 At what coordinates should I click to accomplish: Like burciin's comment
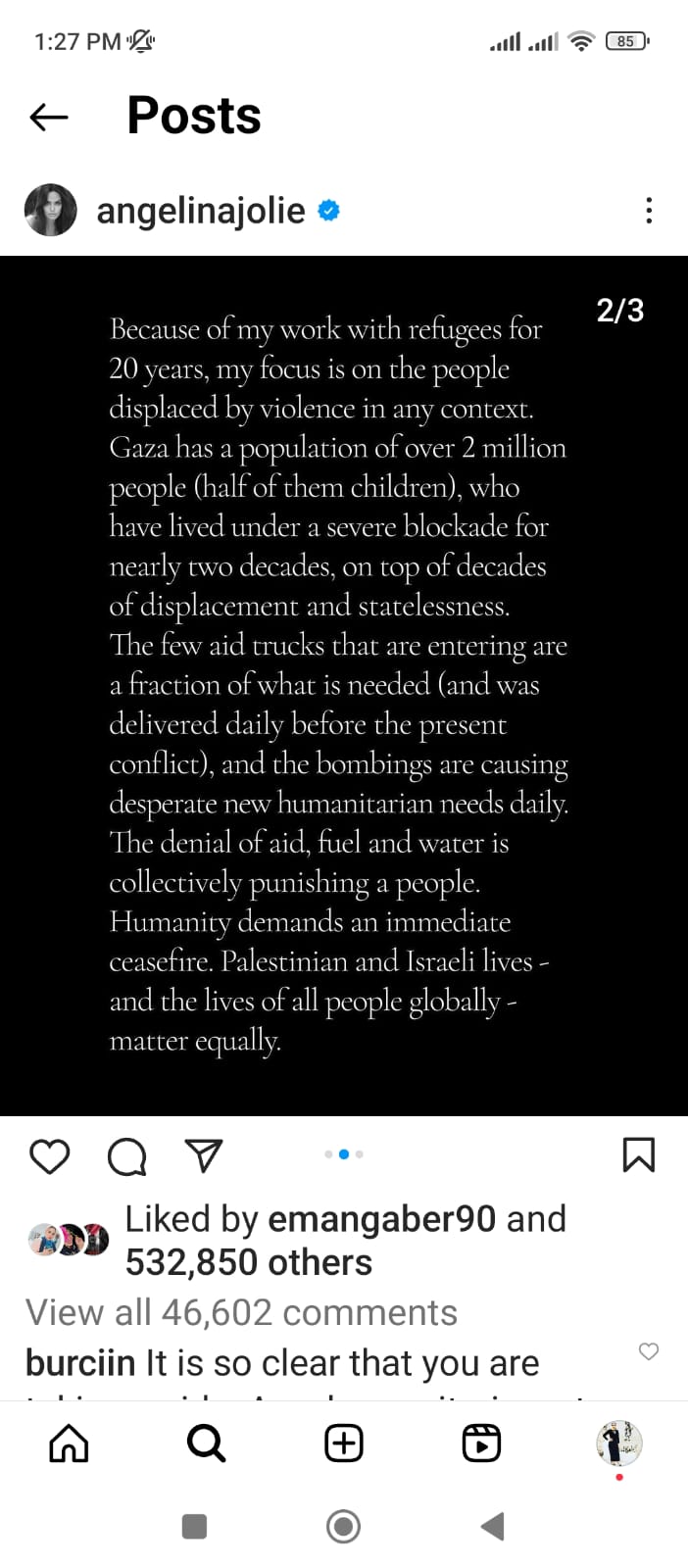[x=649, y=1351]
